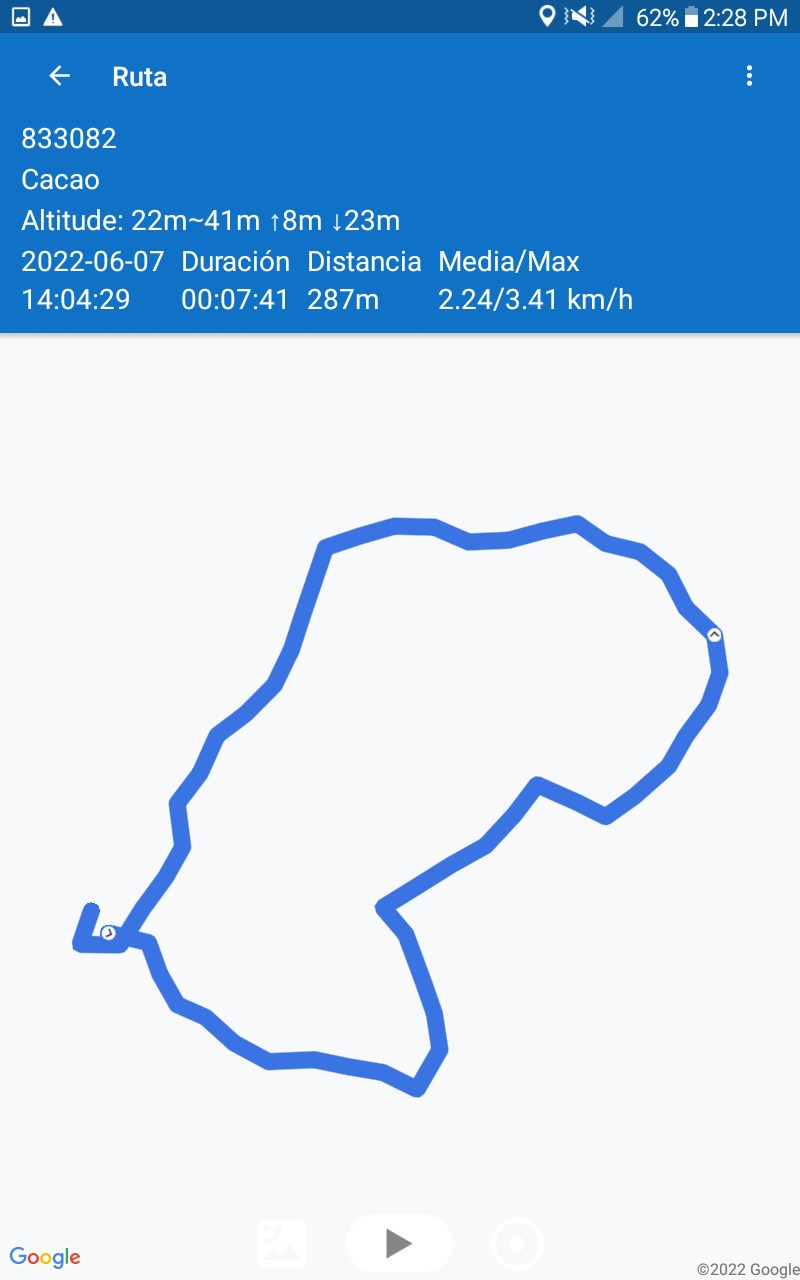Go back from the Ruta screen
800x1280 pixels.
(60, 76)
